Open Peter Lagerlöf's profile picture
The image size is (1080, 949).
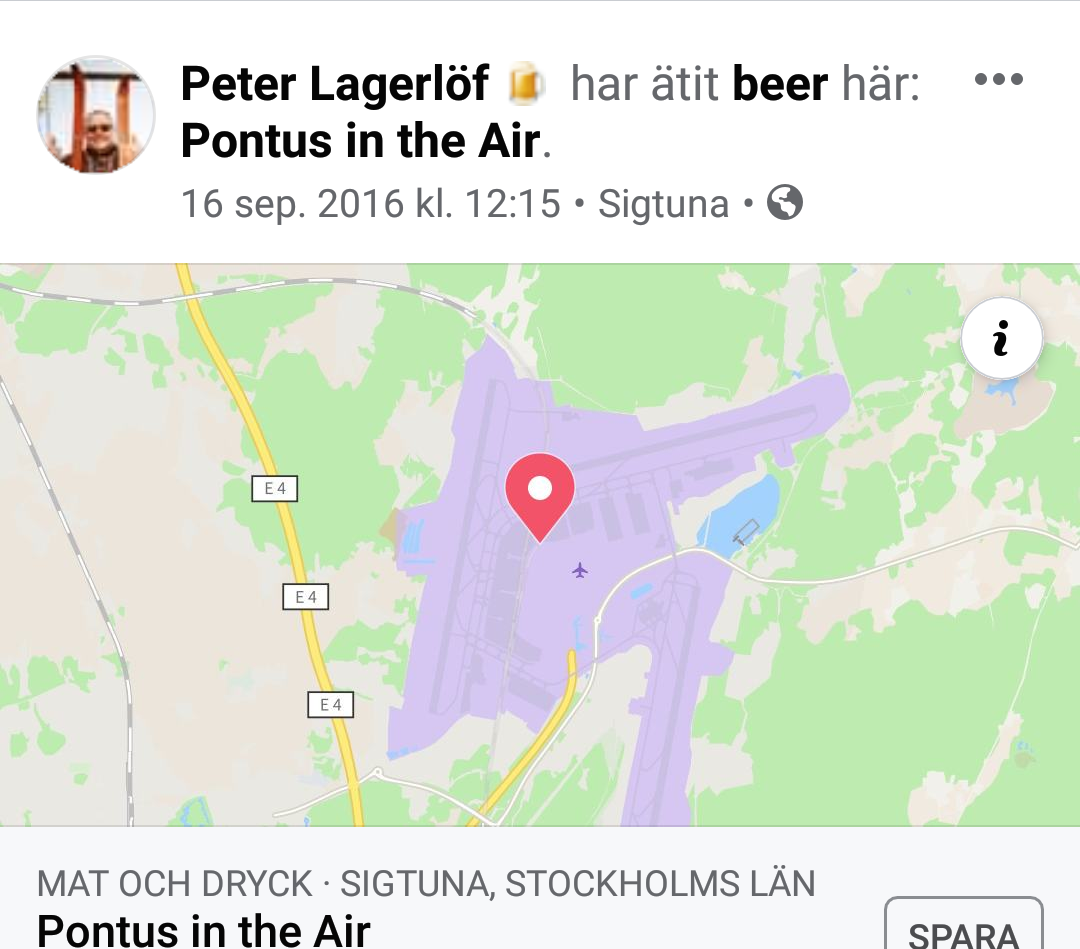[96, 115]
